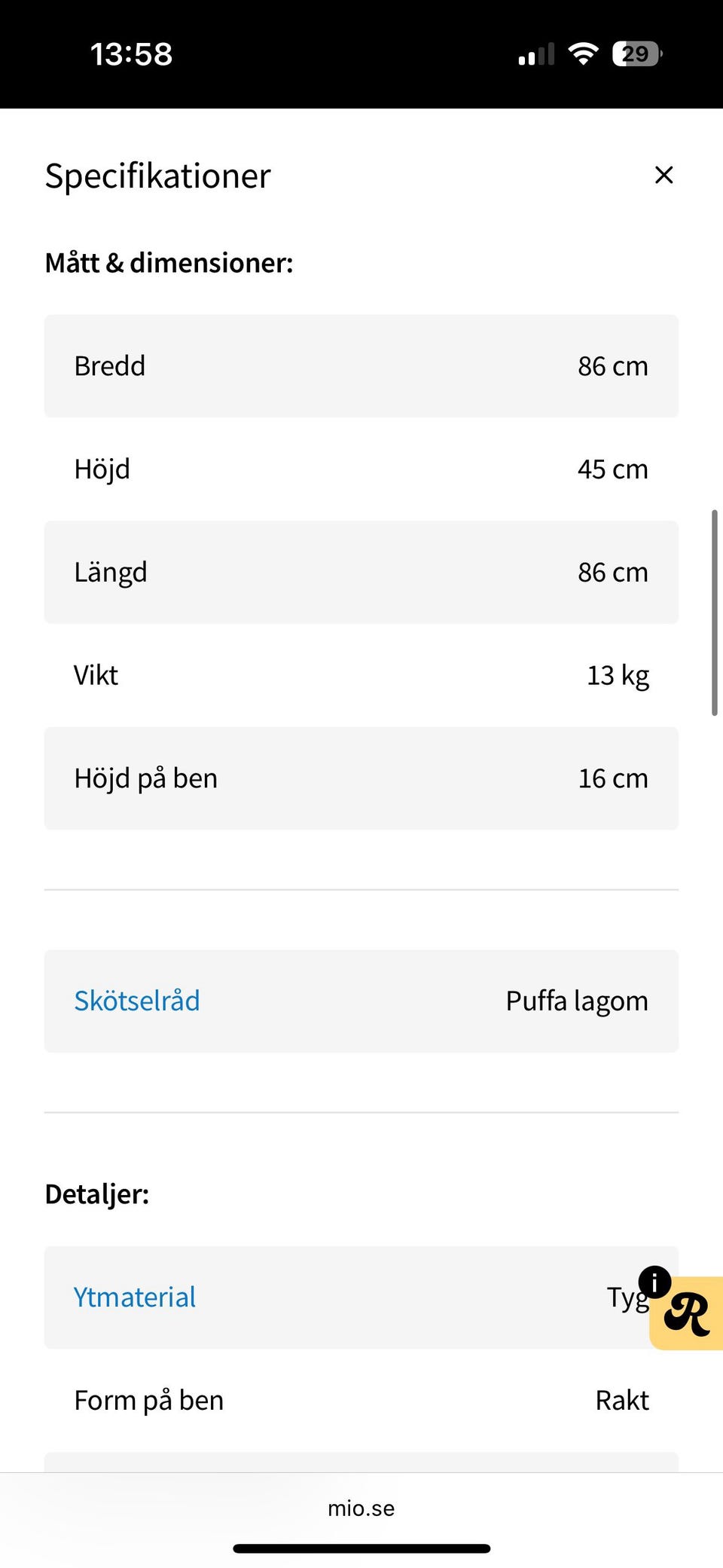723x1568 pixels.
Task: Close the Specifikationer panel
Action: pos(664,175)
